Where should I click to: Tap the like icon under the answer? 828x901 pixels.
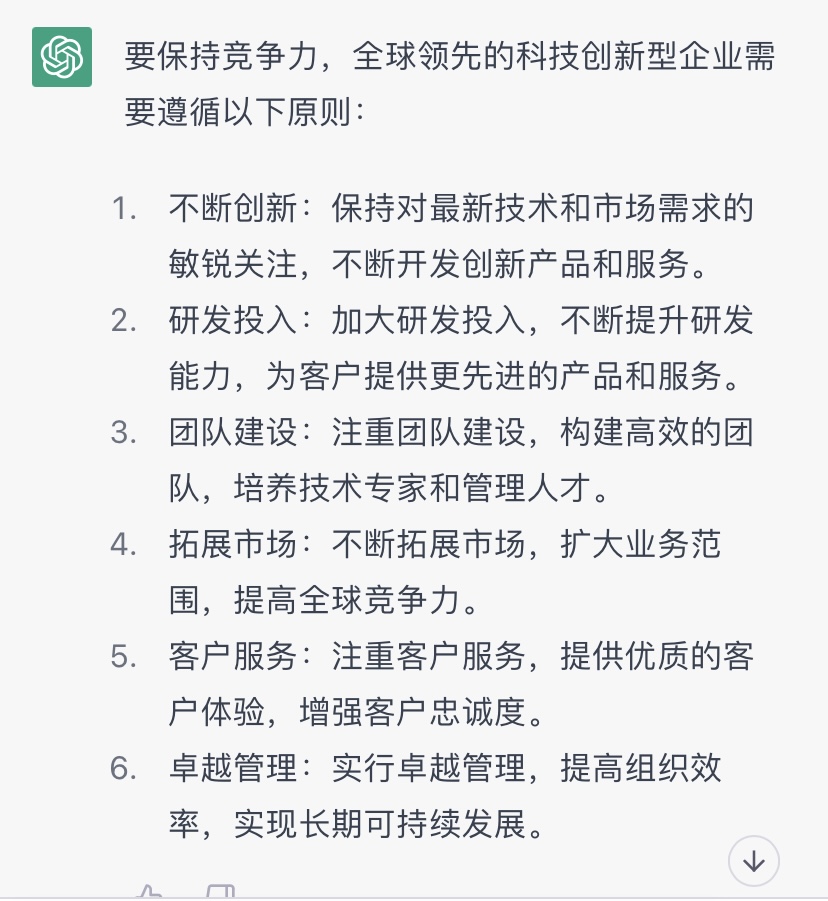pyautogui.click(x=150, y=893)
